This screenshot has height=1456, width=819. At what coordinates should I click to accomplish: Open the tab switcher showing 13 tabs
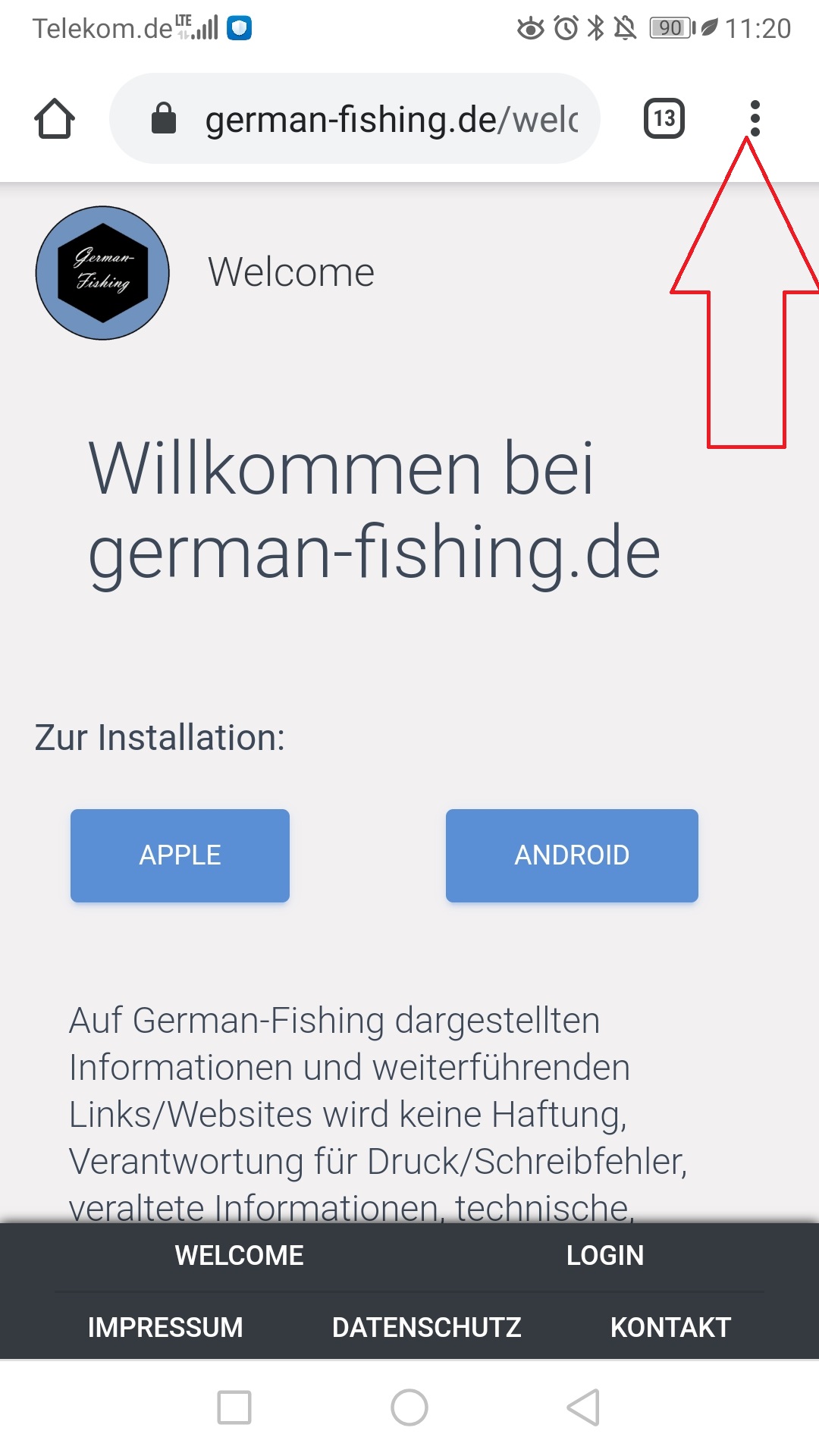coord(664,118)
